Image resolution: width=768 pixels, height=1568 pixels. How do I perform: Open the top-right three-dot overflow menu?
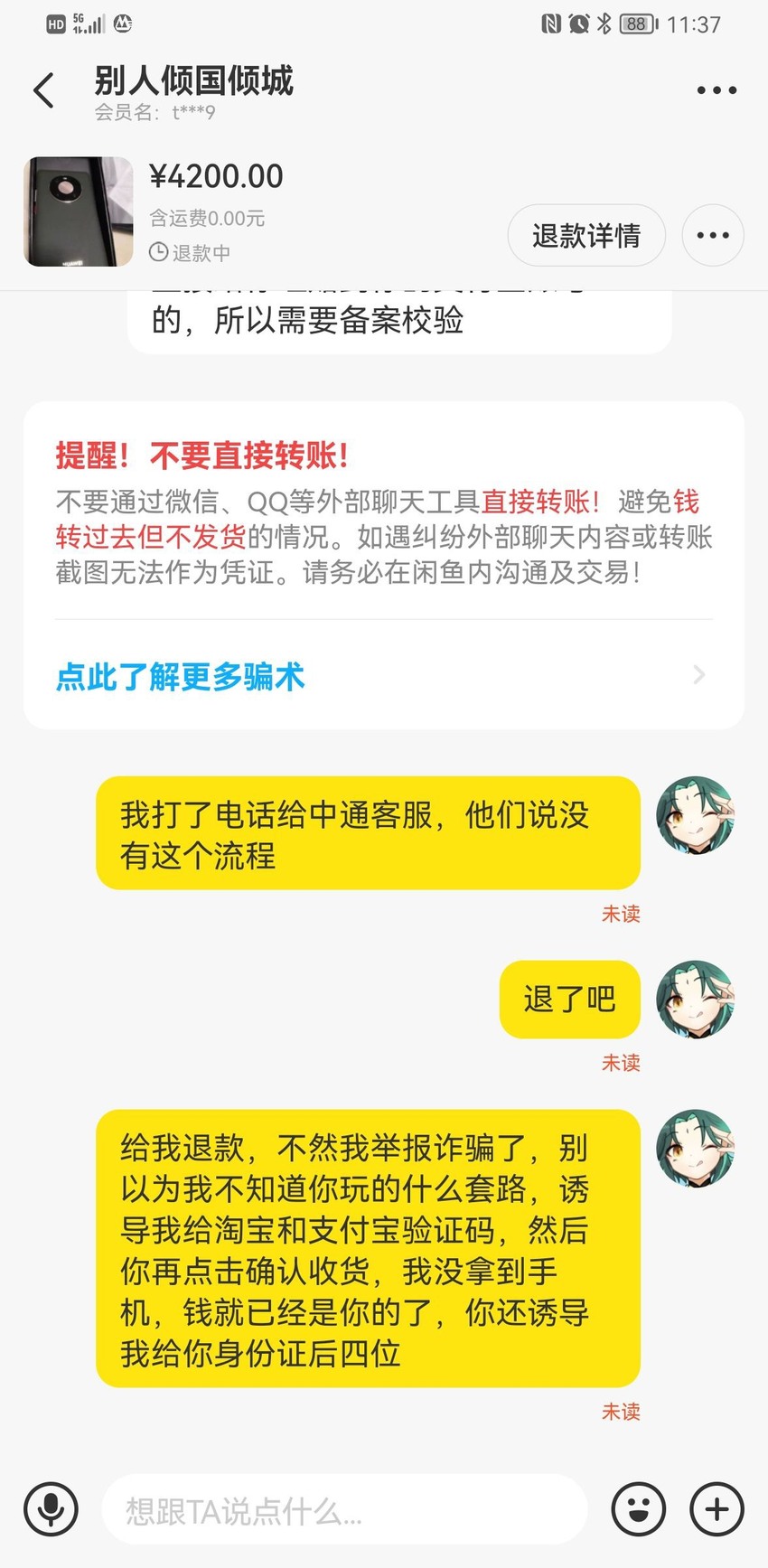point(716,90)
